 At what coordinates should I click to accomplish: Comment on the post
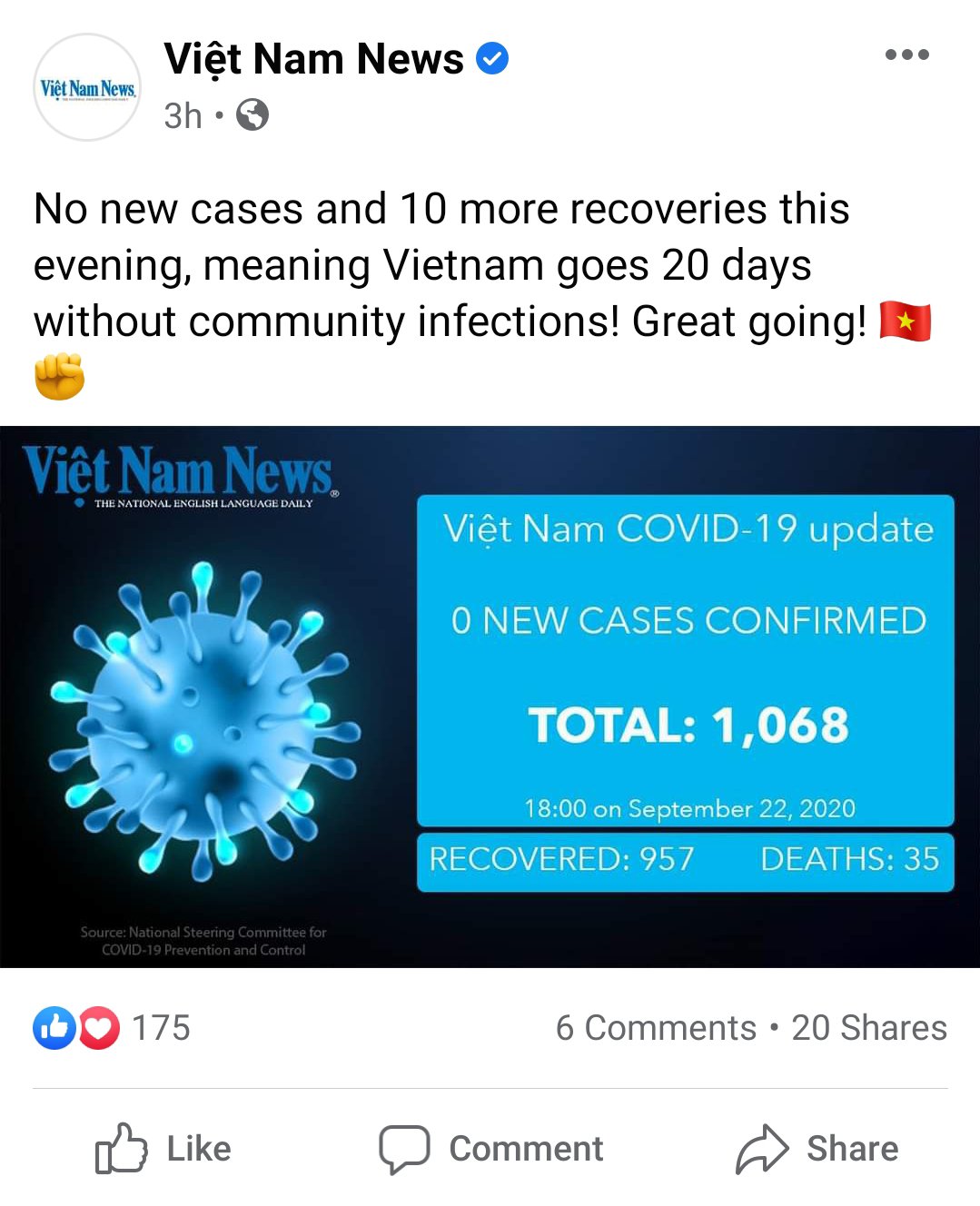(490, 1149)
